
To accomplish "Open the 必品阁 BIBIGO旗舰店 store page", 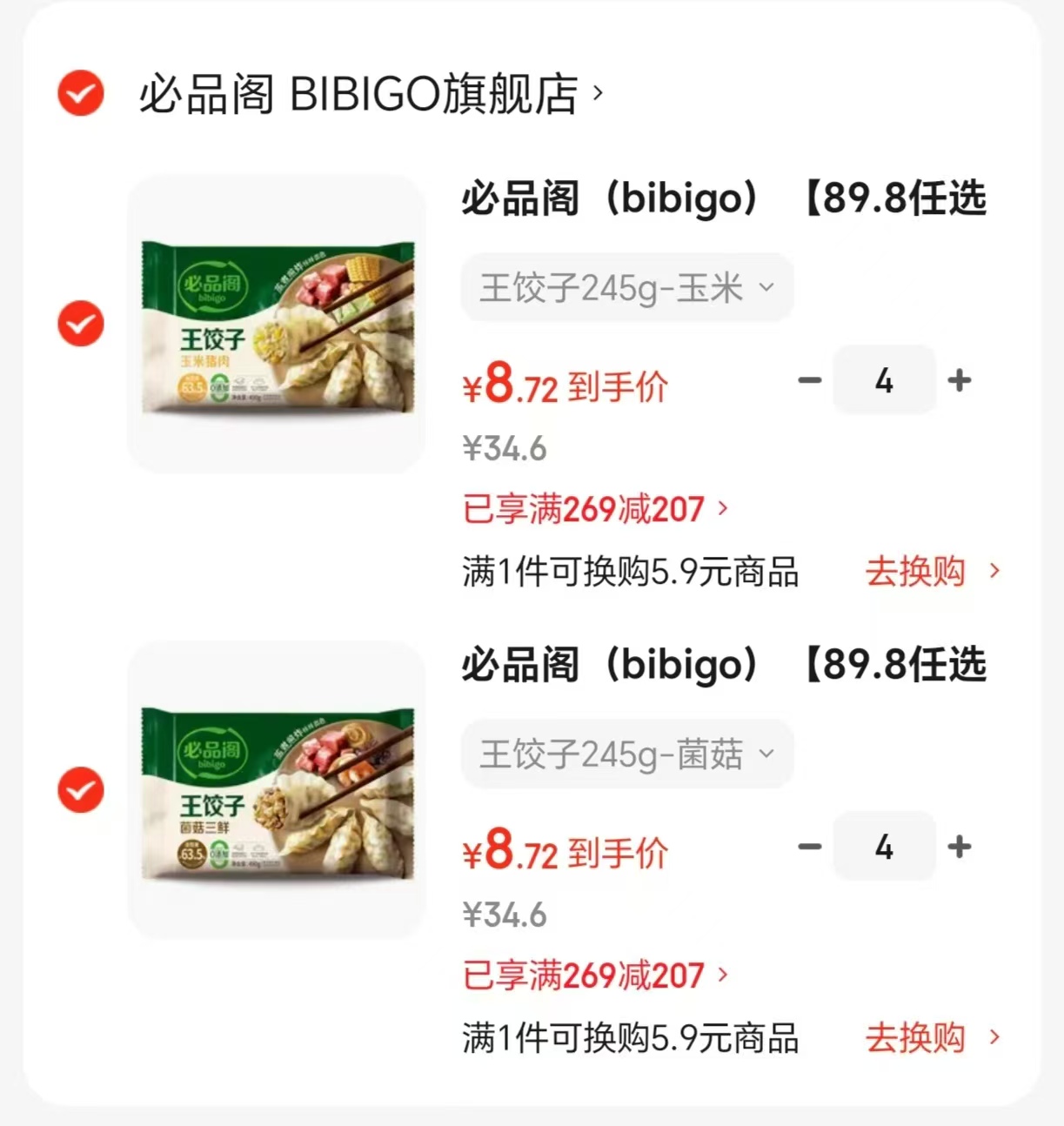I will click(x=371, y=94).
